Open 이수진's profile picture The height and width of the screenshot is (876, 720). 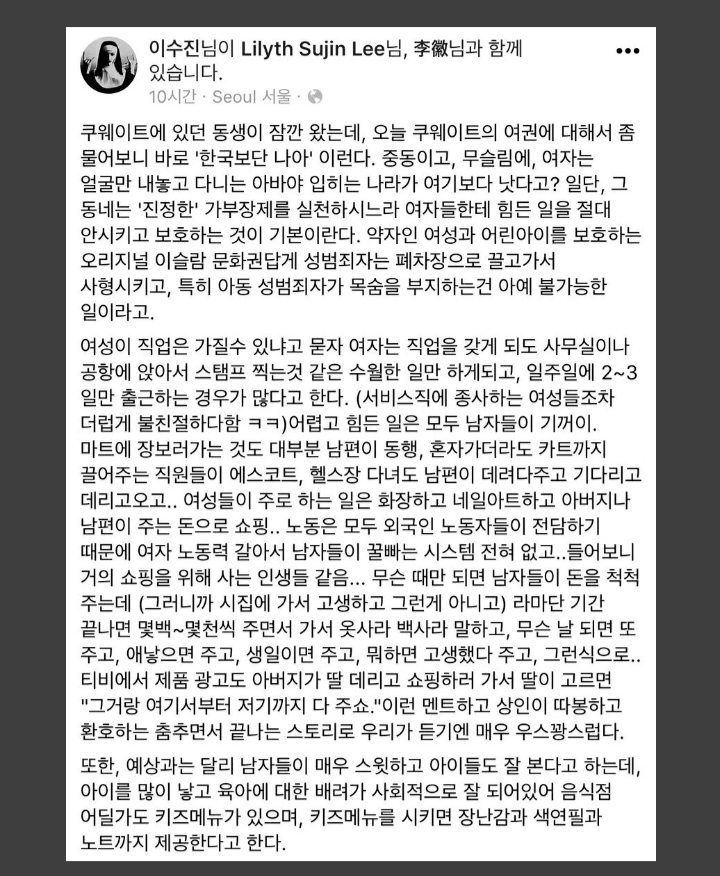(108, 68)
